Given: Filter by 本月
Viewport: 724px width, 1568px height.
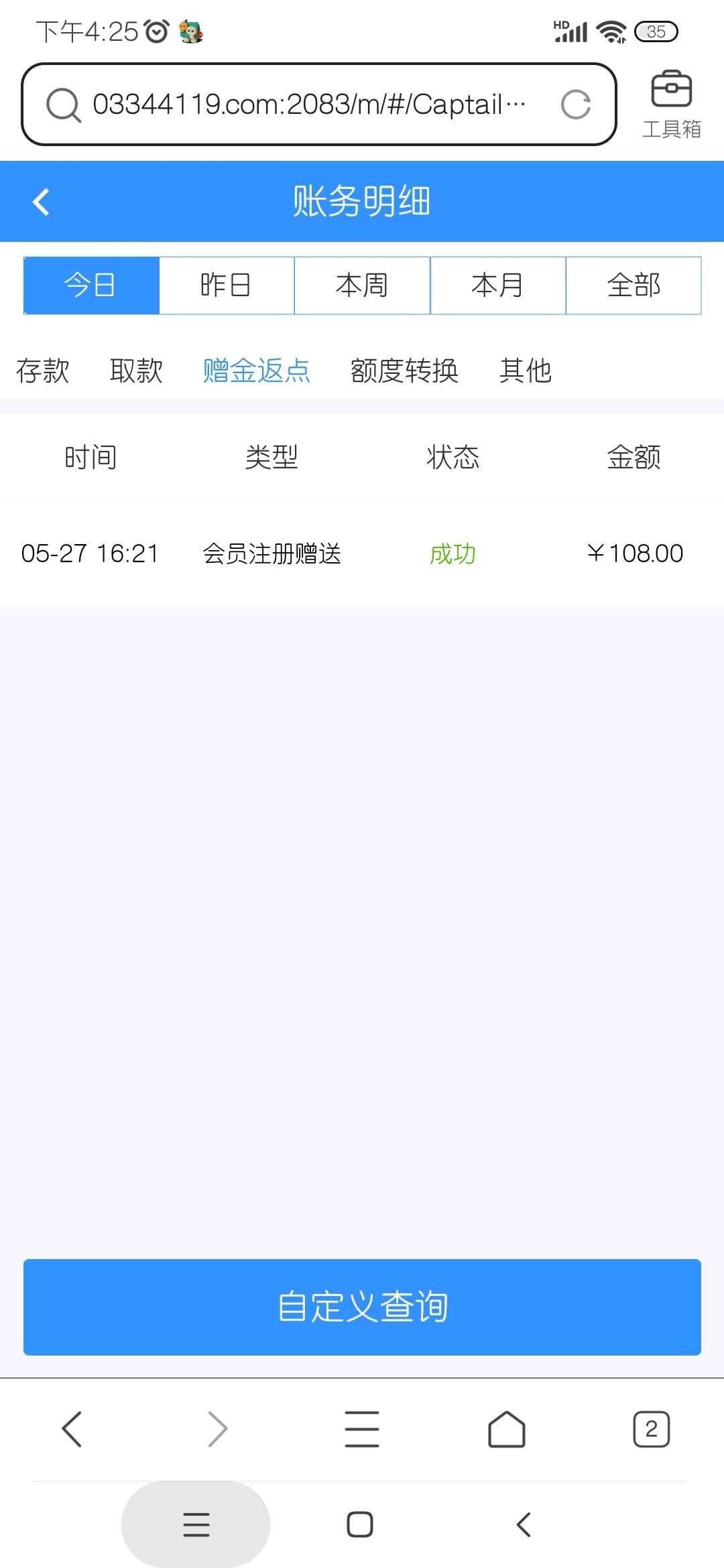Looking at the screenshot, I should [x=497, y=285].
